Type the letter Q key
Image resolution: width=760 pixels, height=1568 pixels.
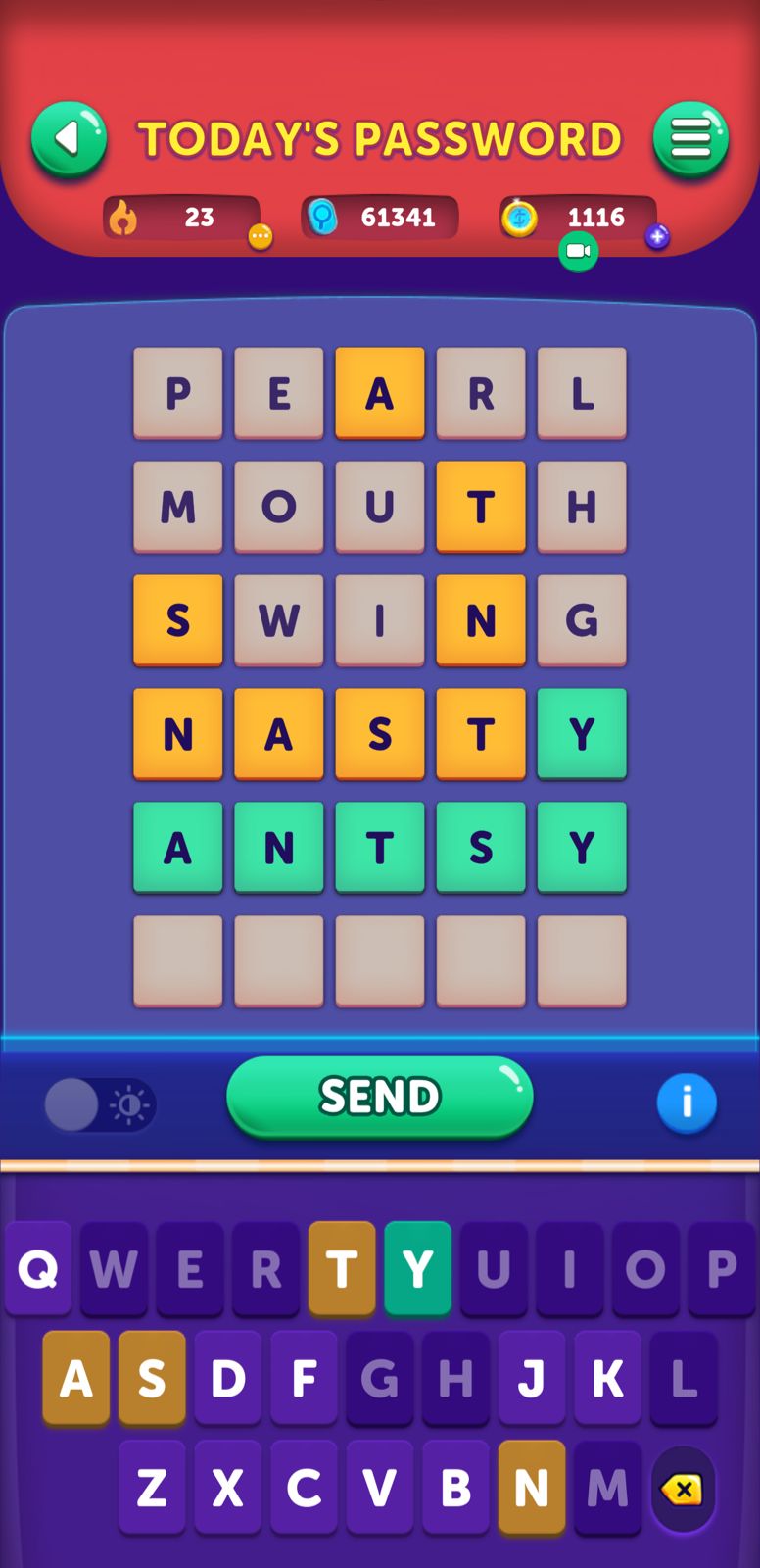click(38, 1268)
